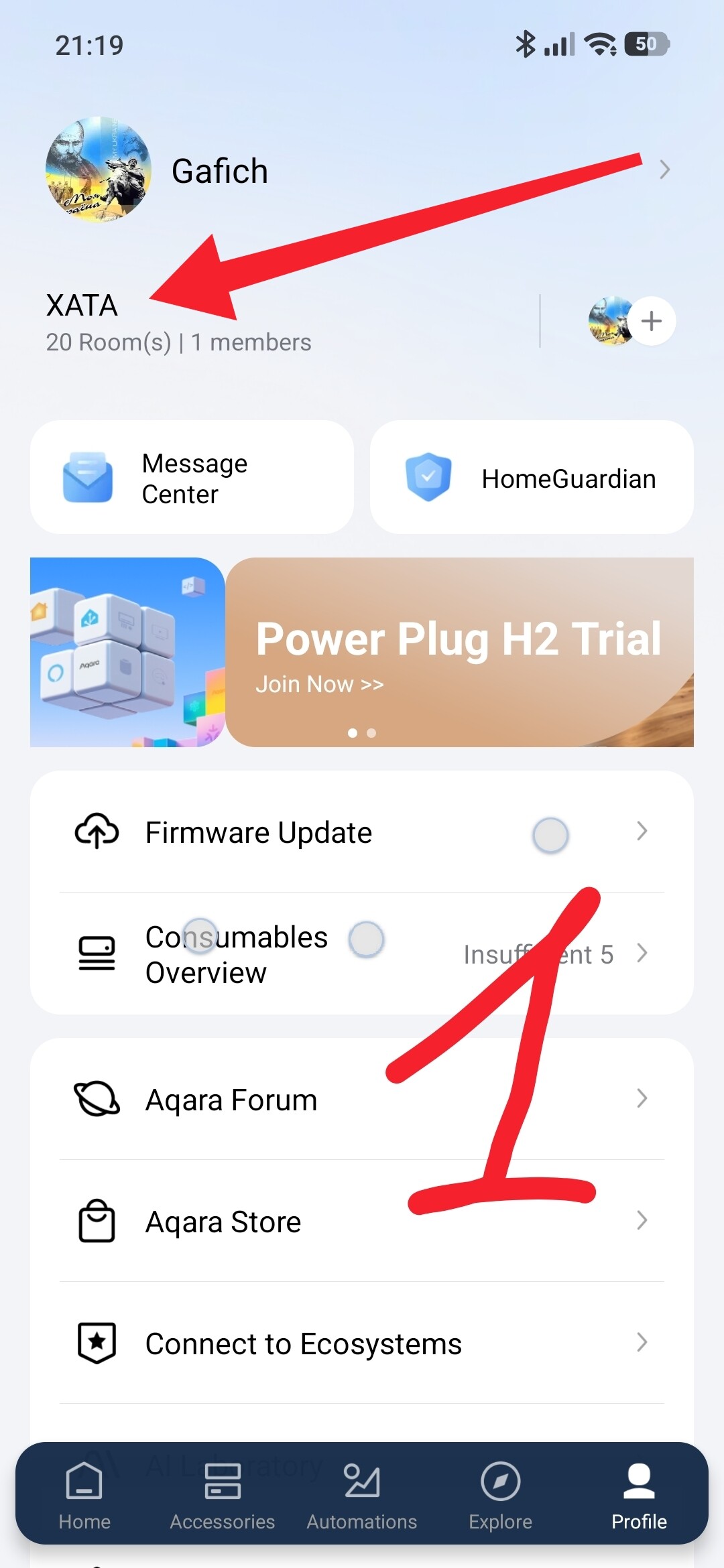Open the Gafich account profile

(220, 171)
